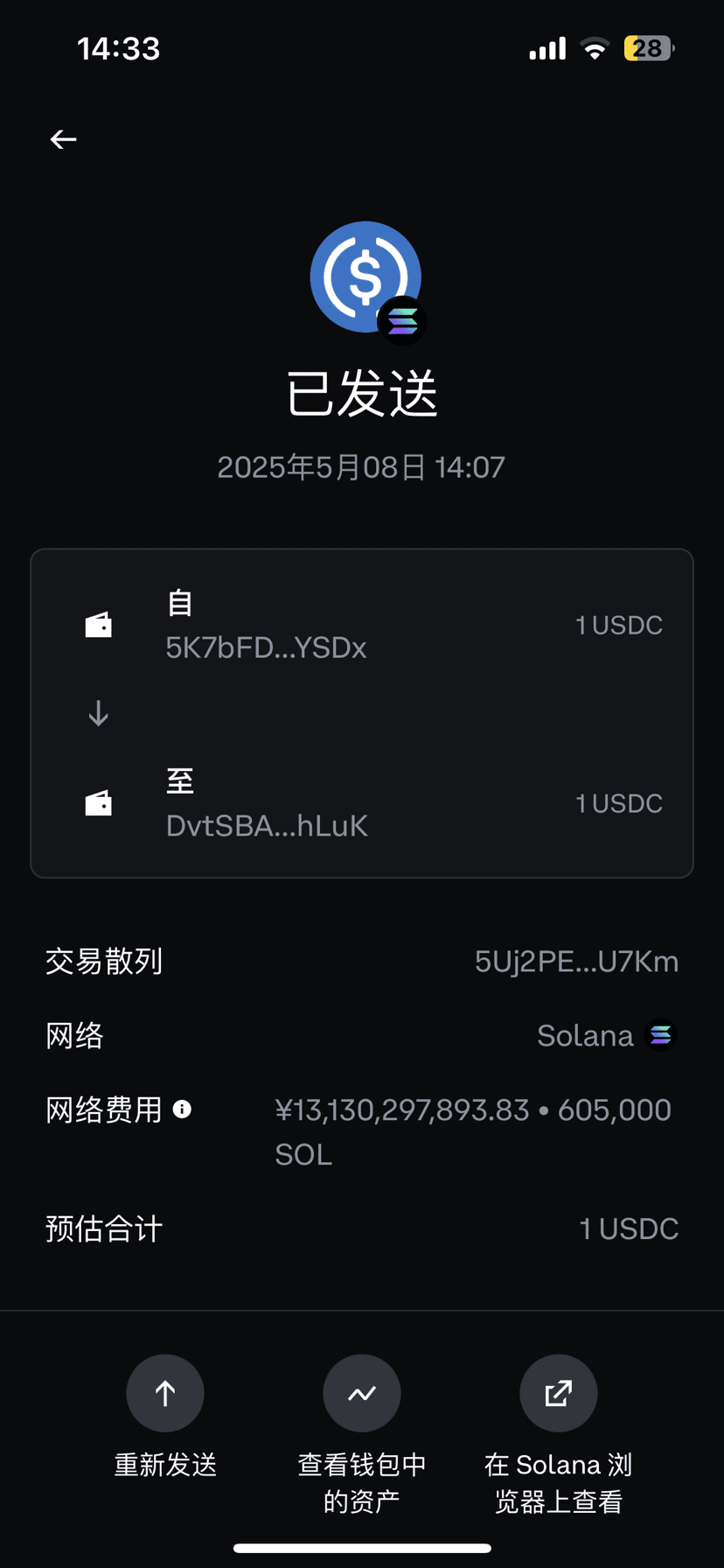Tap the info icon next to 网络费用

point(182,1109)
